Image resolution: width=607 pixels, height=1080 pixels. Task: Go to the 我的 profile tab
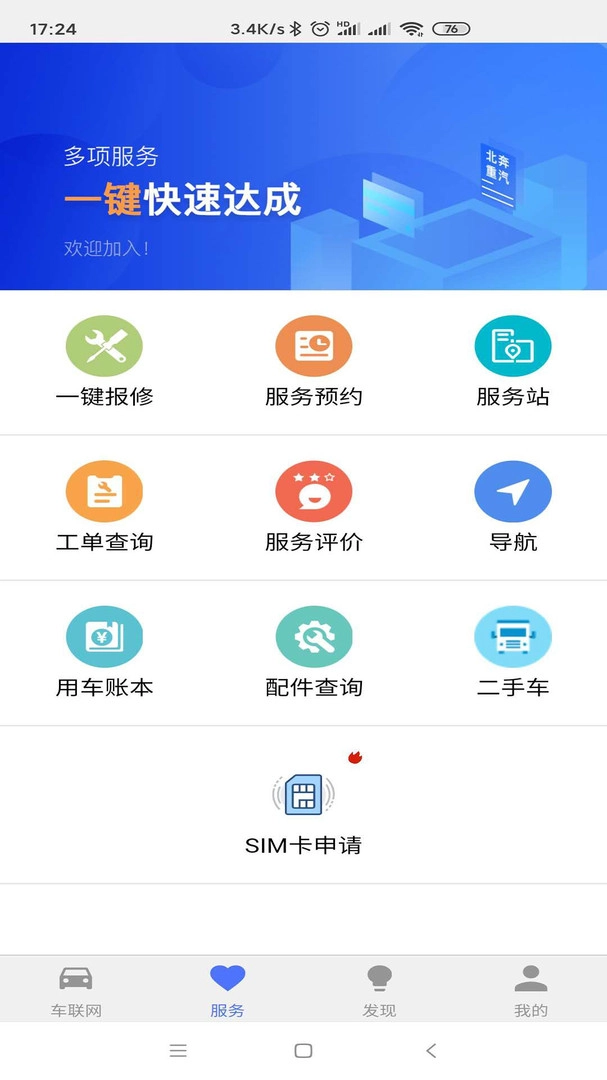[530, 990]
